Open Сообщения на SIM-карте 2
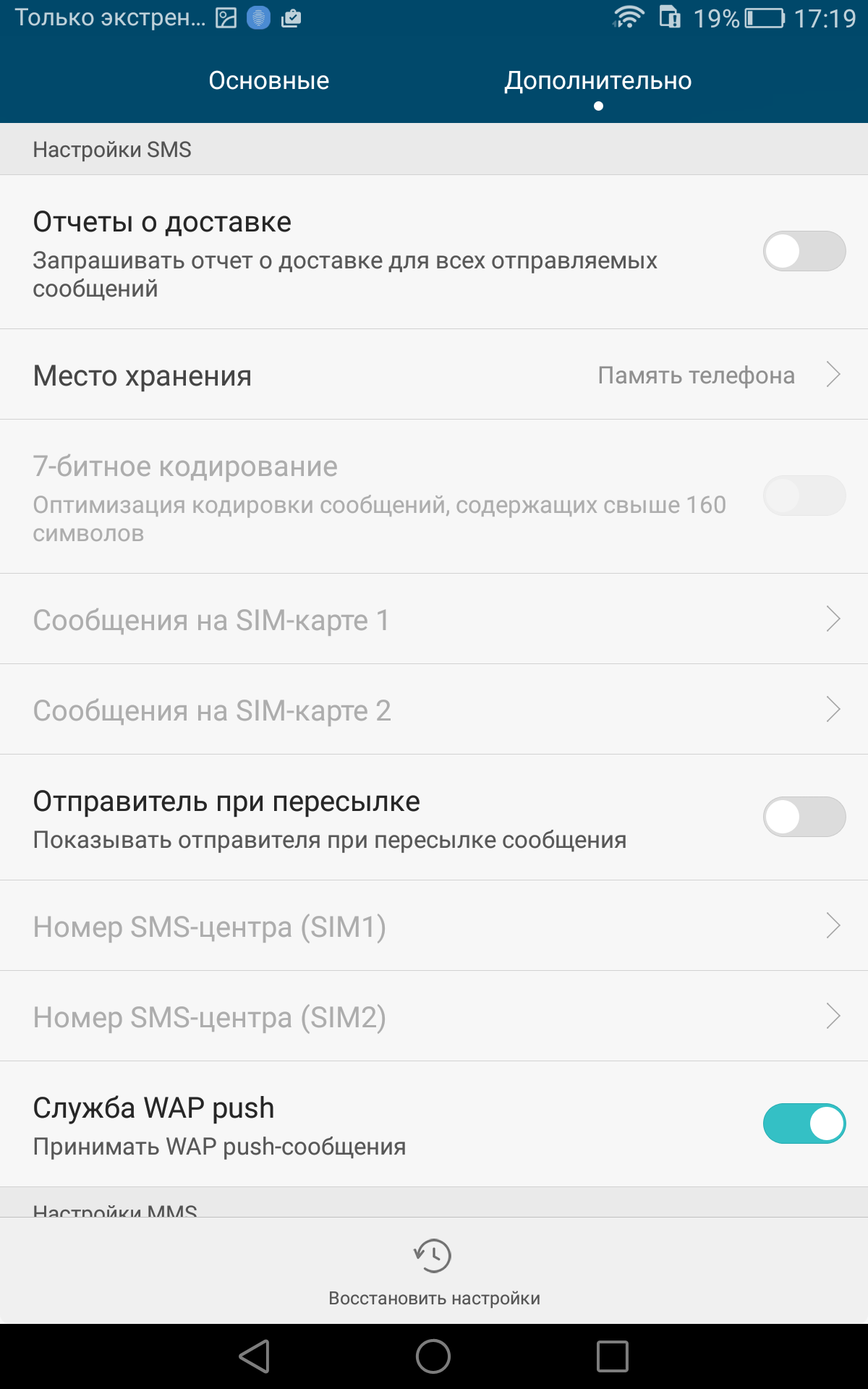This screenshot has width=868, height=1389. click(x=434, y=710)
